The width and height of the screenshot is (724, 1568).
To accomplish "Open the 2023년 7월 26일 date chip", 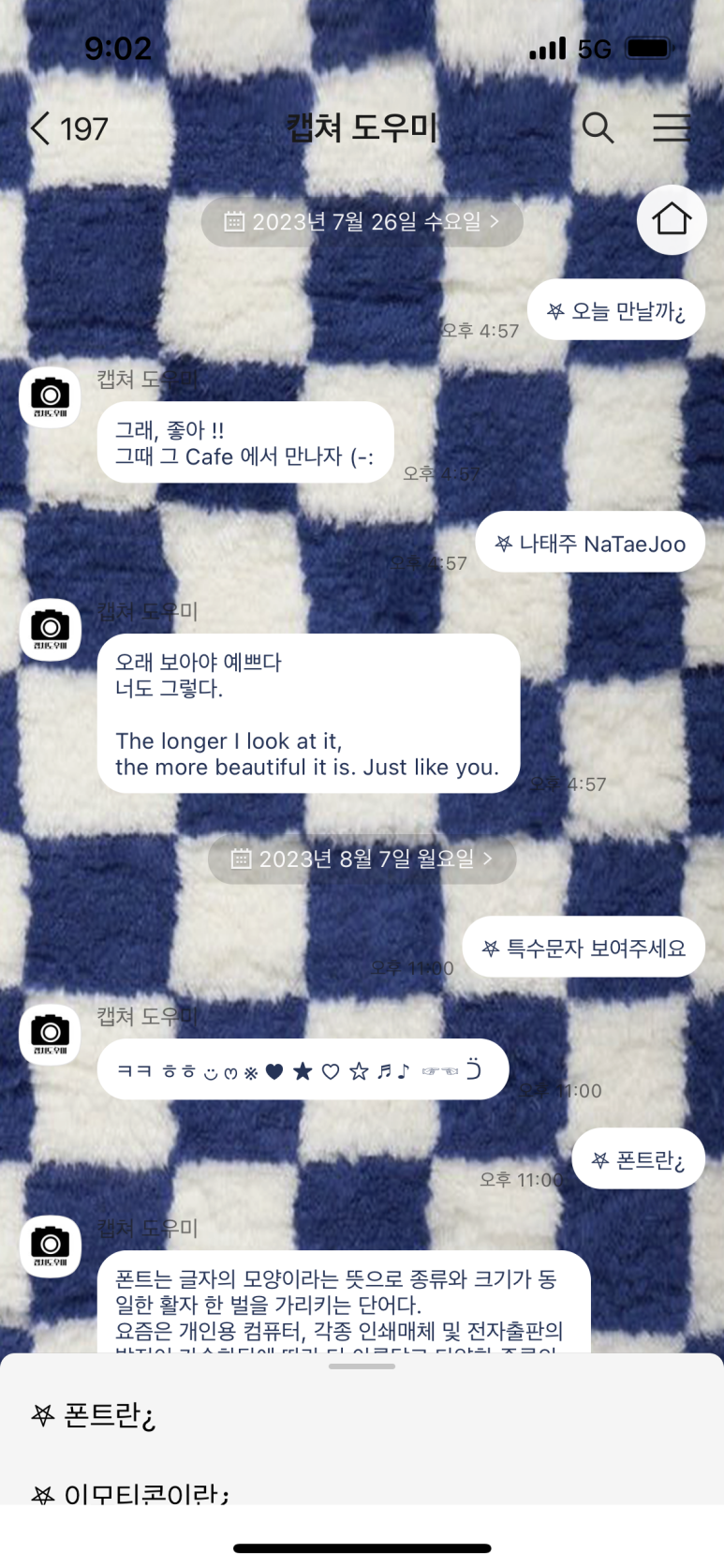I will 362,222.
